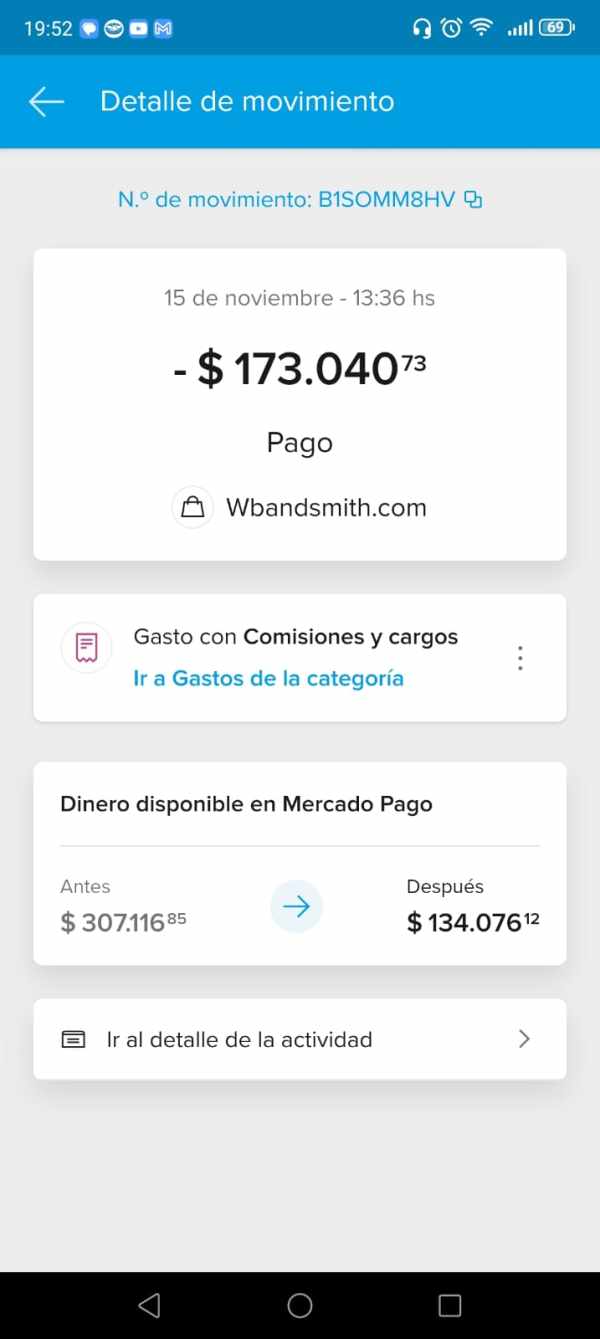Screen dimensions: 600x1339
Task: Copy the movement number B1SOMM8HV
Action: tap(473, 199)
